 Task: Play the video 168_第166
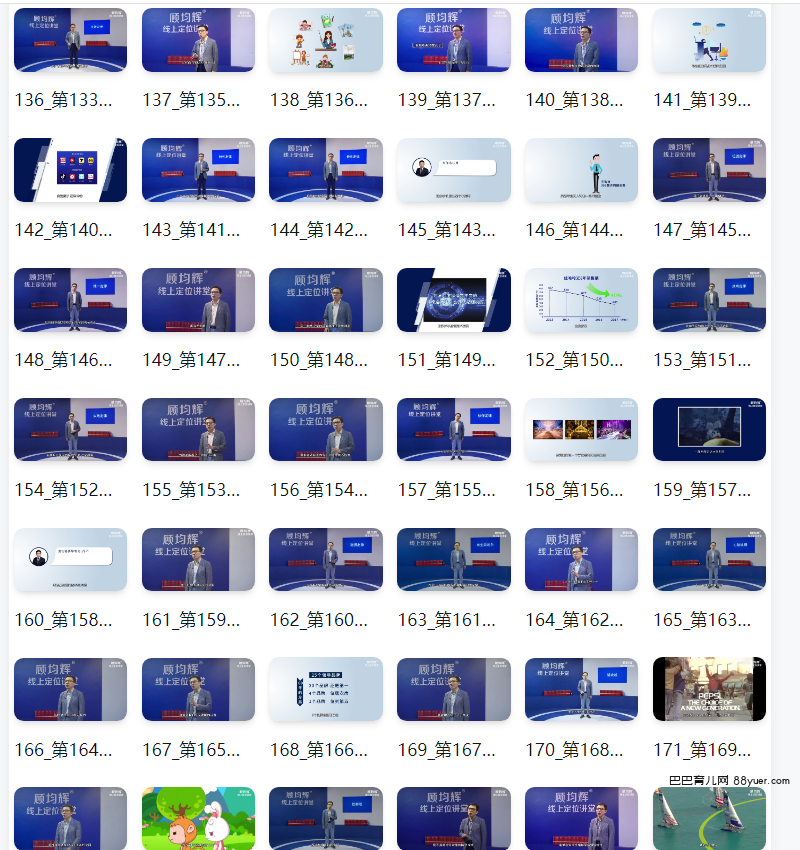click(x=326, y=689)
